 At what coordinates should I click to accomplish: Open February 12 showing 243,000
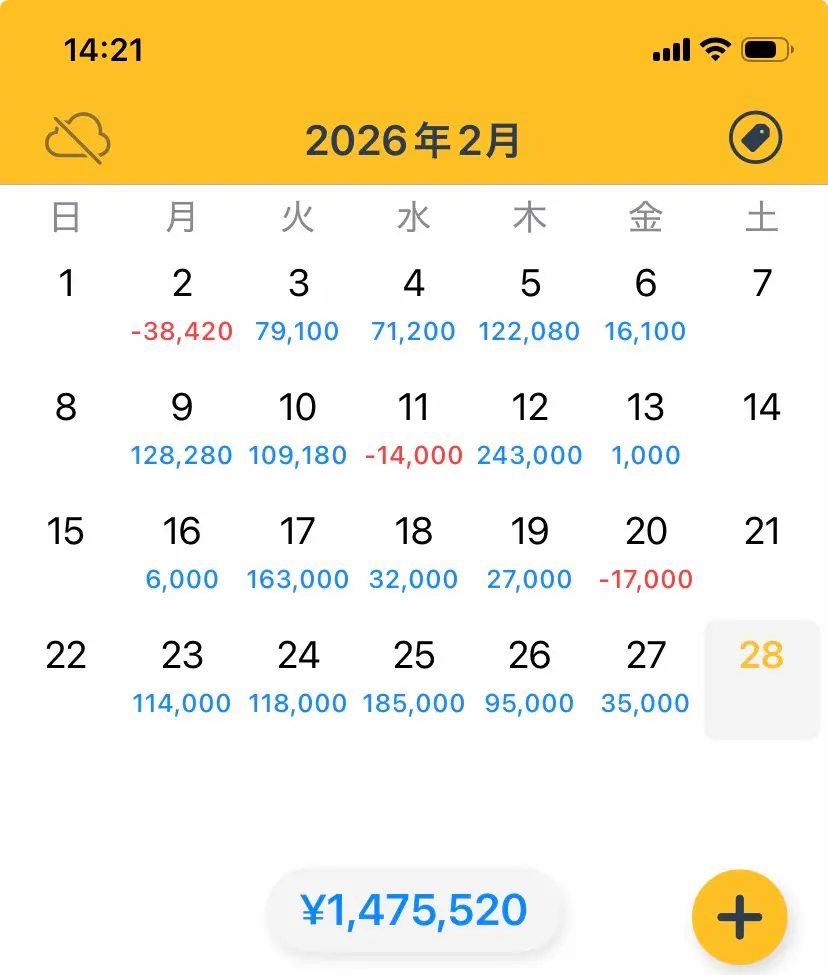(x=530, y=428)
